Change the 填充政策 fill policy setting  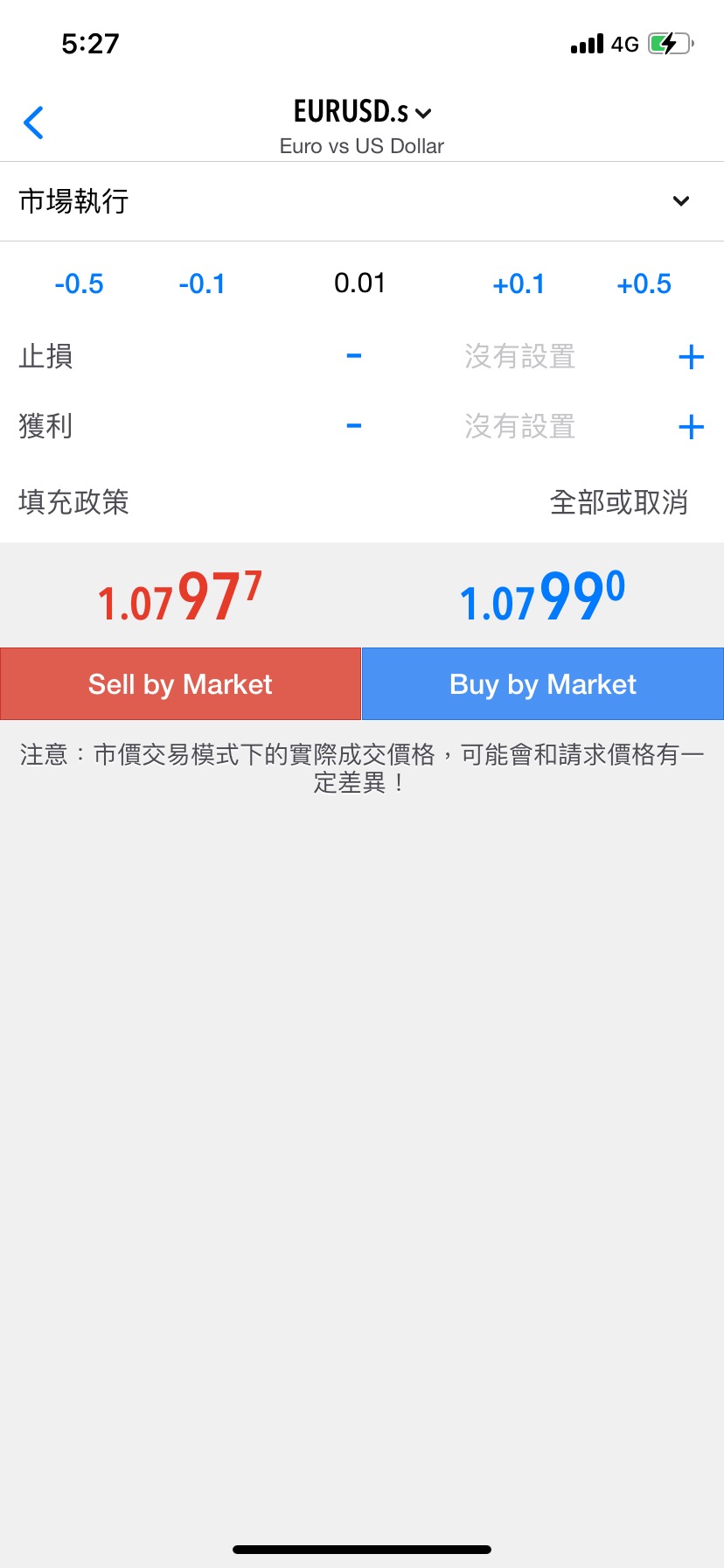(x=362, y=502)
